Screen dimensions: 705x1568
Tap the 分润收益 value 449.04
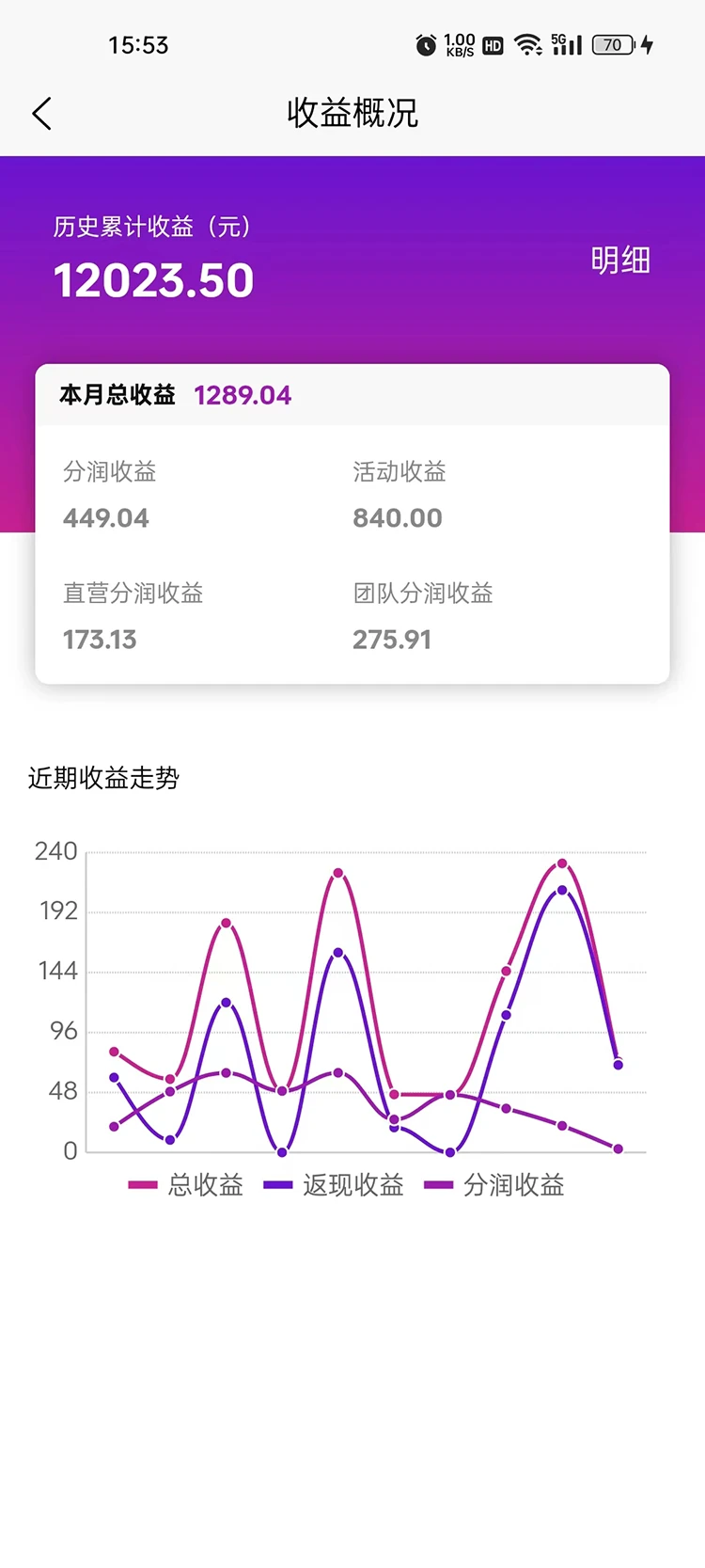[x=105, y=517]
